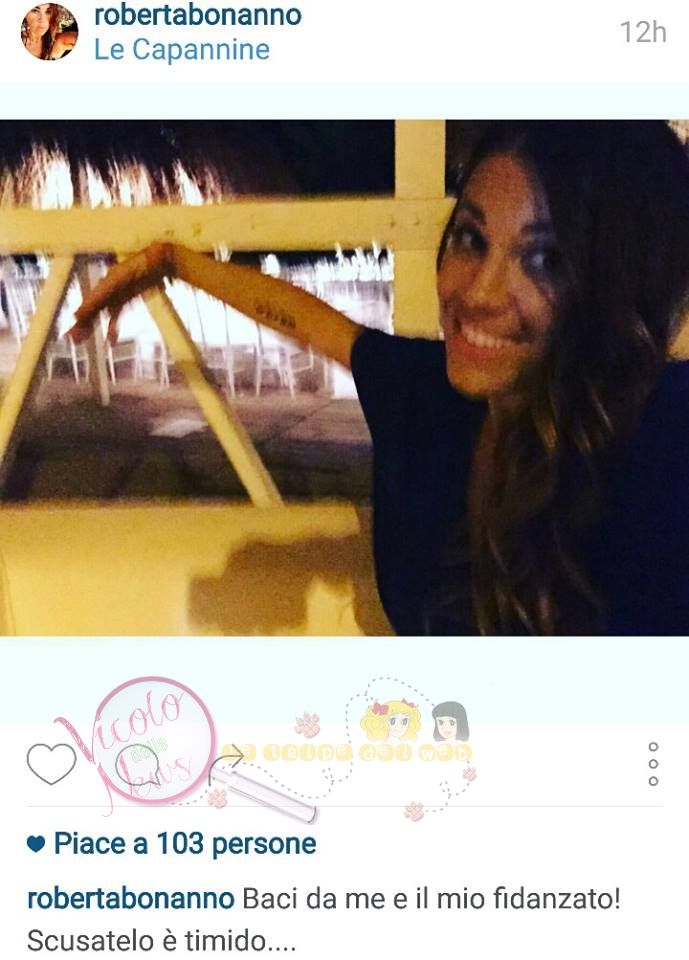Tap the robertabonanno username in the caption
This screenshot has height=960, width=689.
(x=131, y=898)
